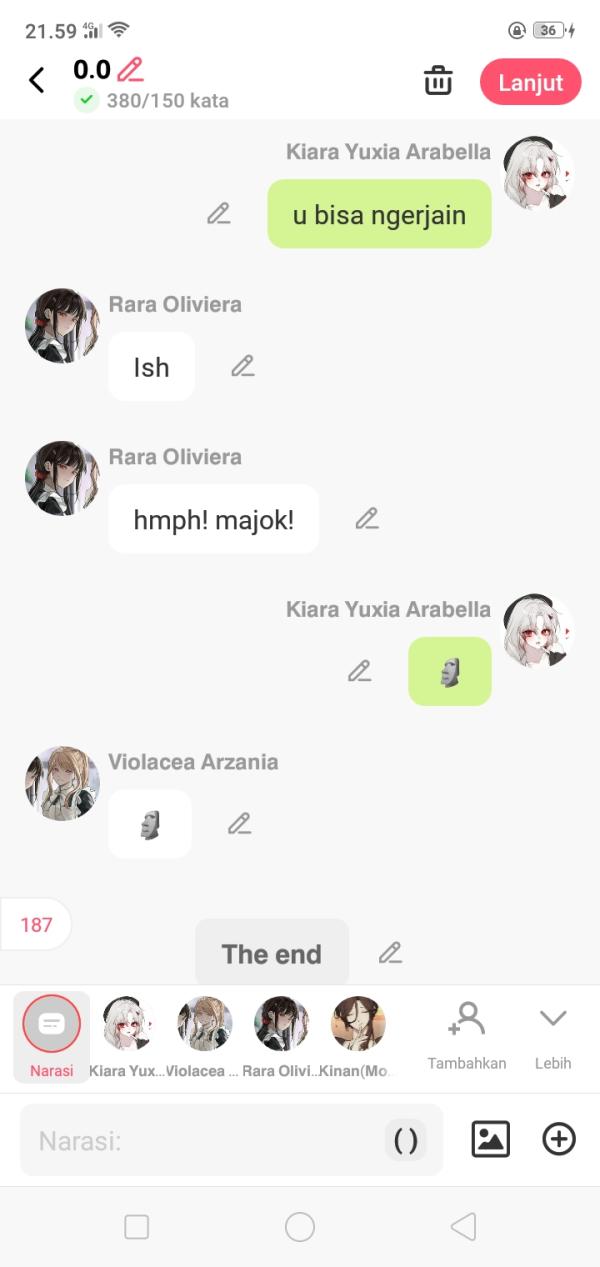Edit Kiara's moai emoji message
This screenshot has height=1267, width=600.
pos(359,671)
